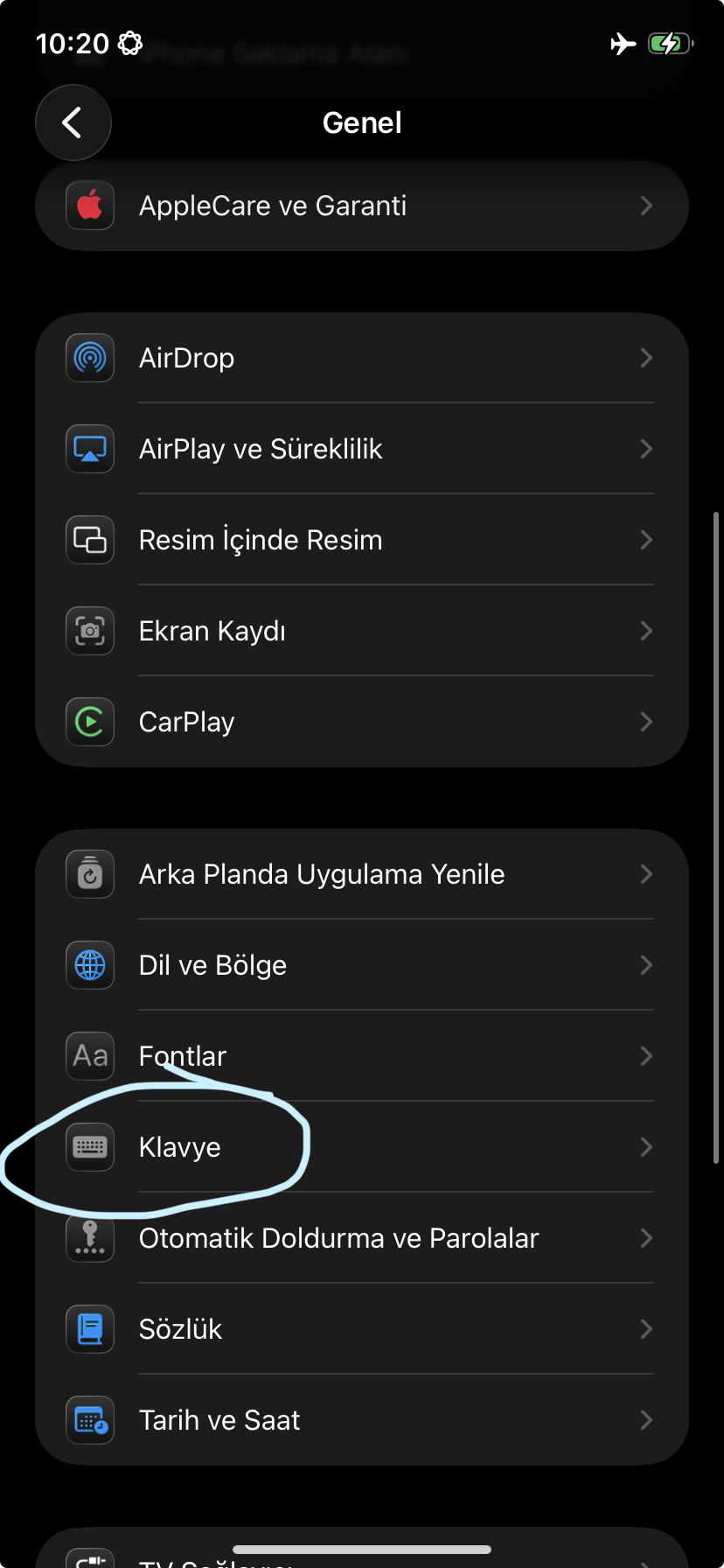This screenshot has width=724, height=1568.
Task: Open CarPlay settings
Action: 362,722
